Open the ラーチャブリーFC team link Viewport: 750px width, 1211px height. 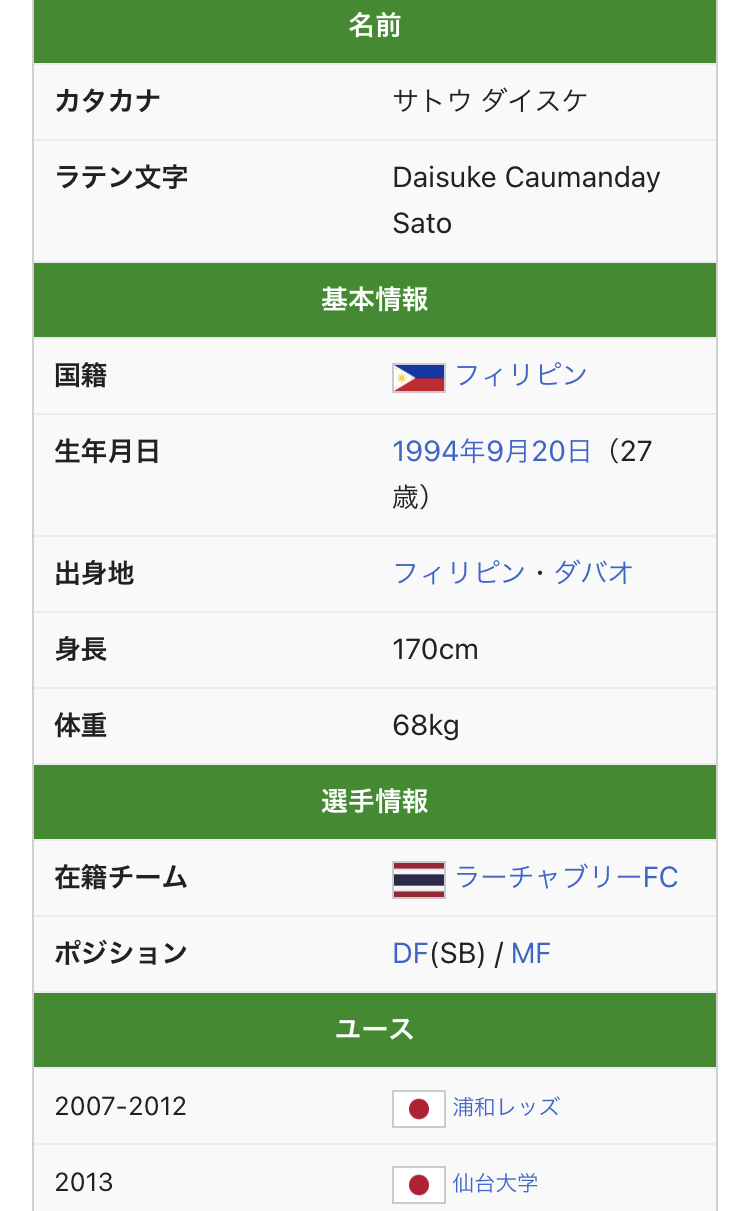[x=566, y=878]
